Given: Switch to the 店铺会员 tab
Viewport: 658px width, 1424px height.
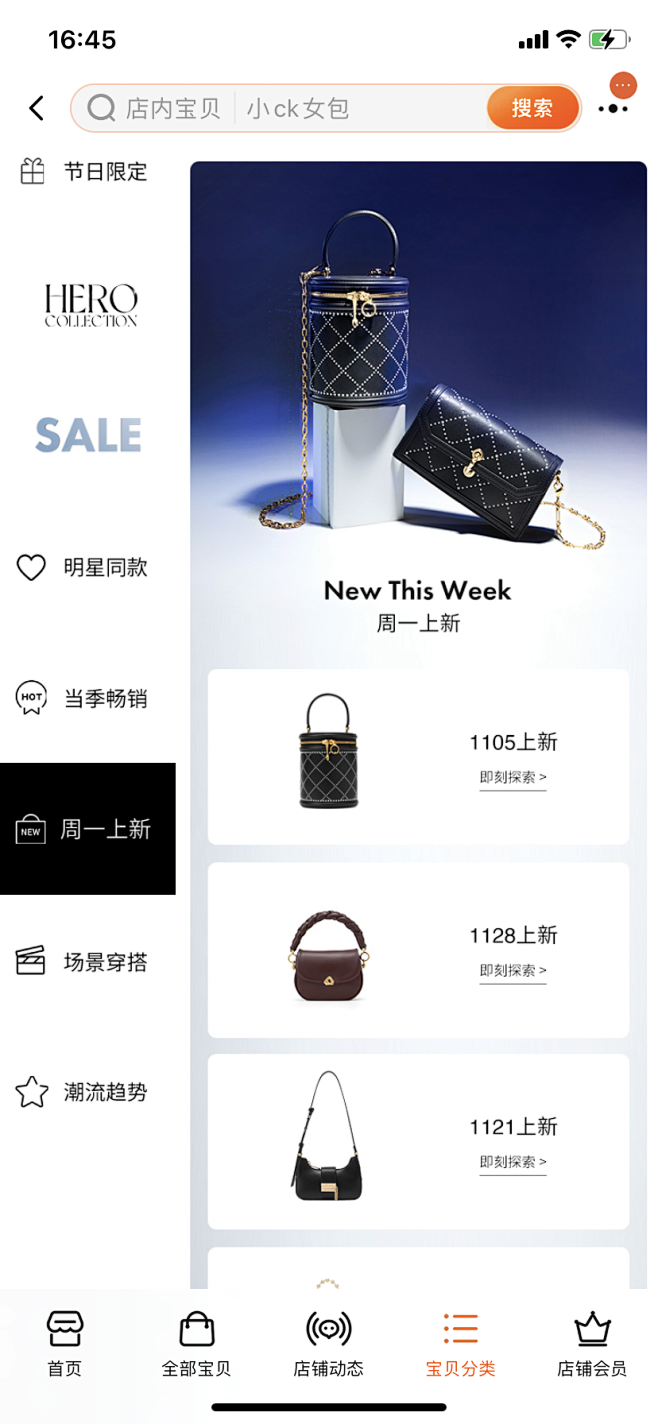Looking at the screenshot, I should (592, 1343).
